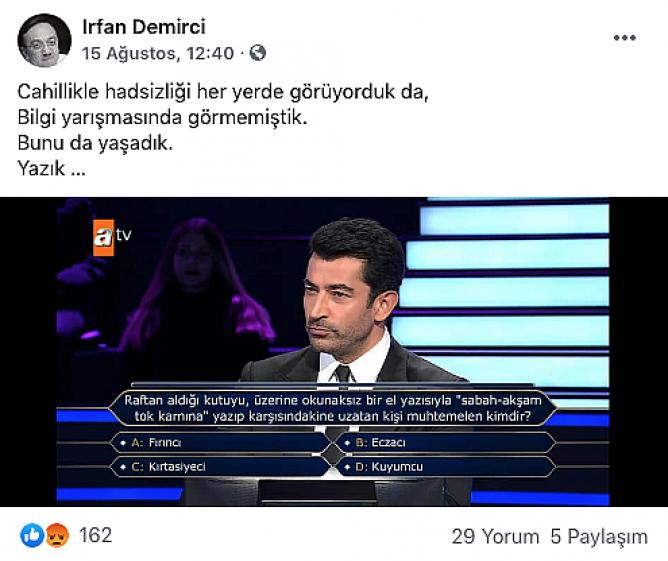Open the quiz show image in the post
This screenshot has height=561, width=668.
click(333, 350)
